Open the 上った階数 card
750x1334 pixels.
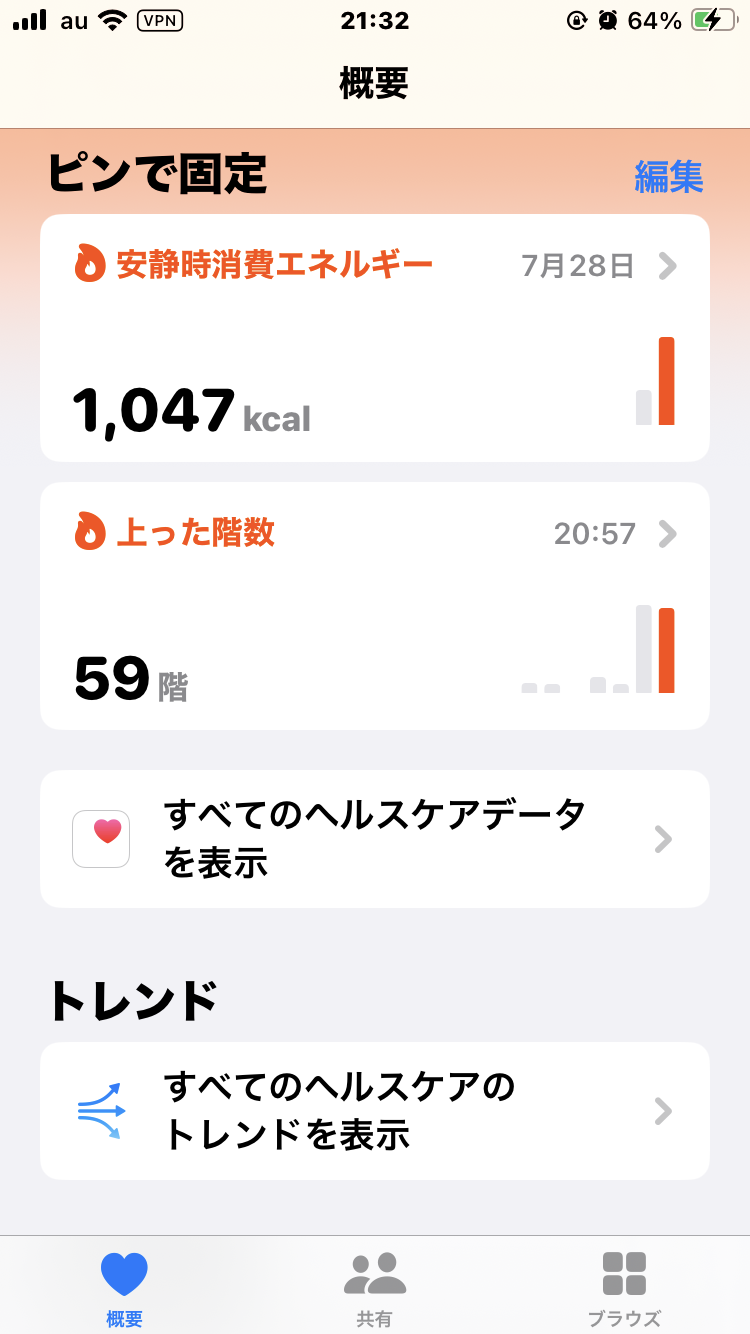[x=374, y=606]
